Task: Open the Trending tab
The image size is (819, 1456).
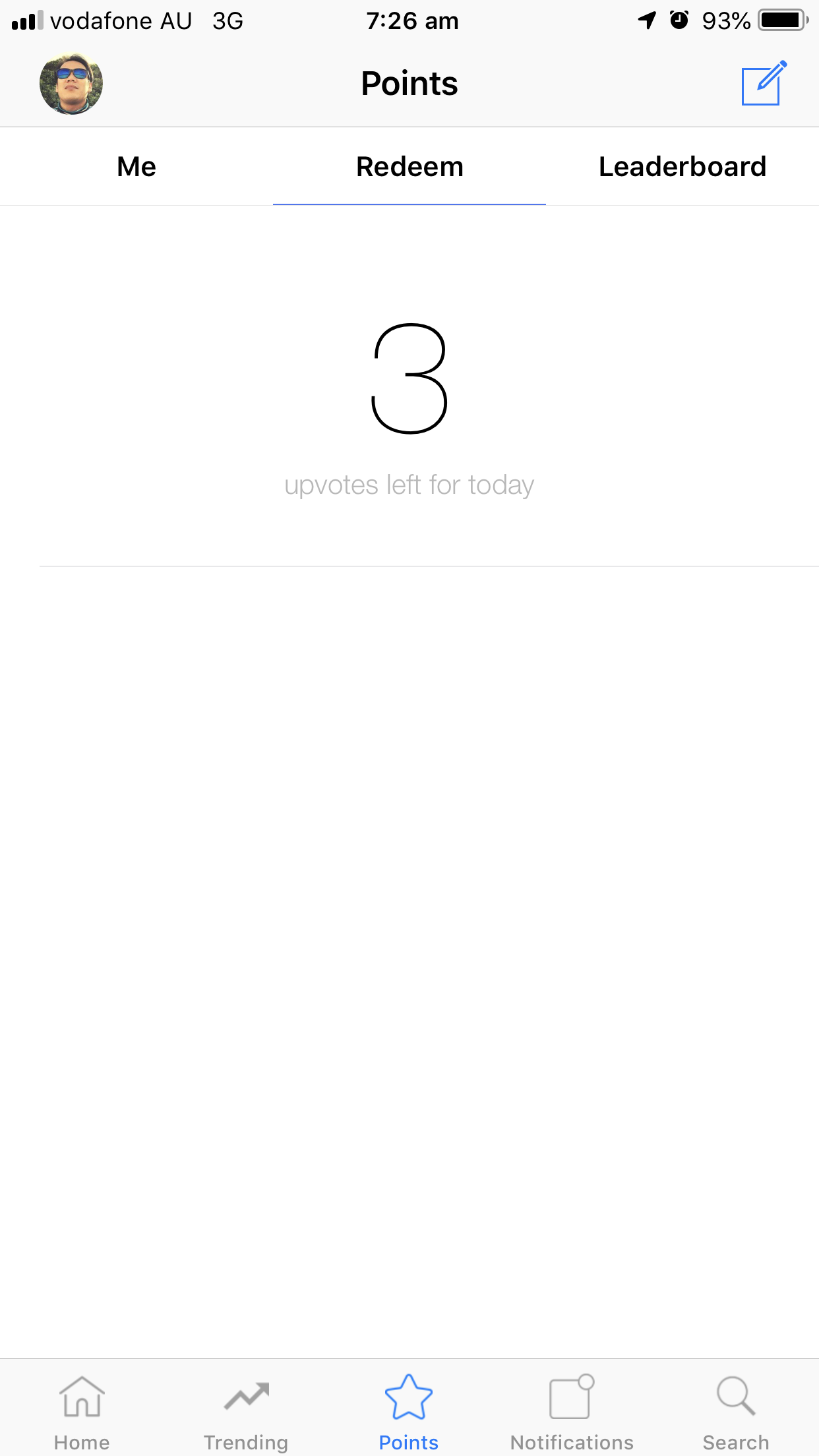Action: click(246, 1411)
